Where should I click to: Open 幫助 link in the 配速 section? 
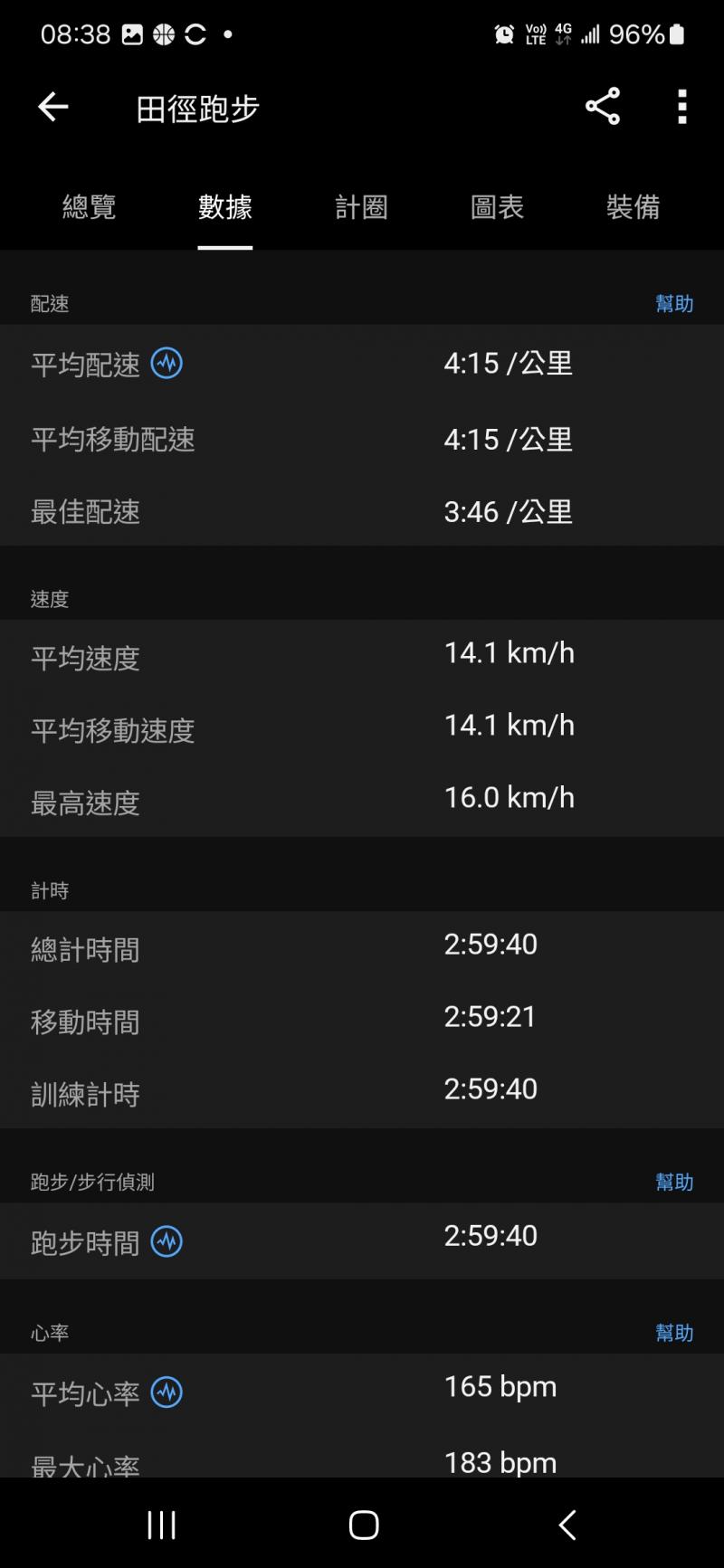674,303
